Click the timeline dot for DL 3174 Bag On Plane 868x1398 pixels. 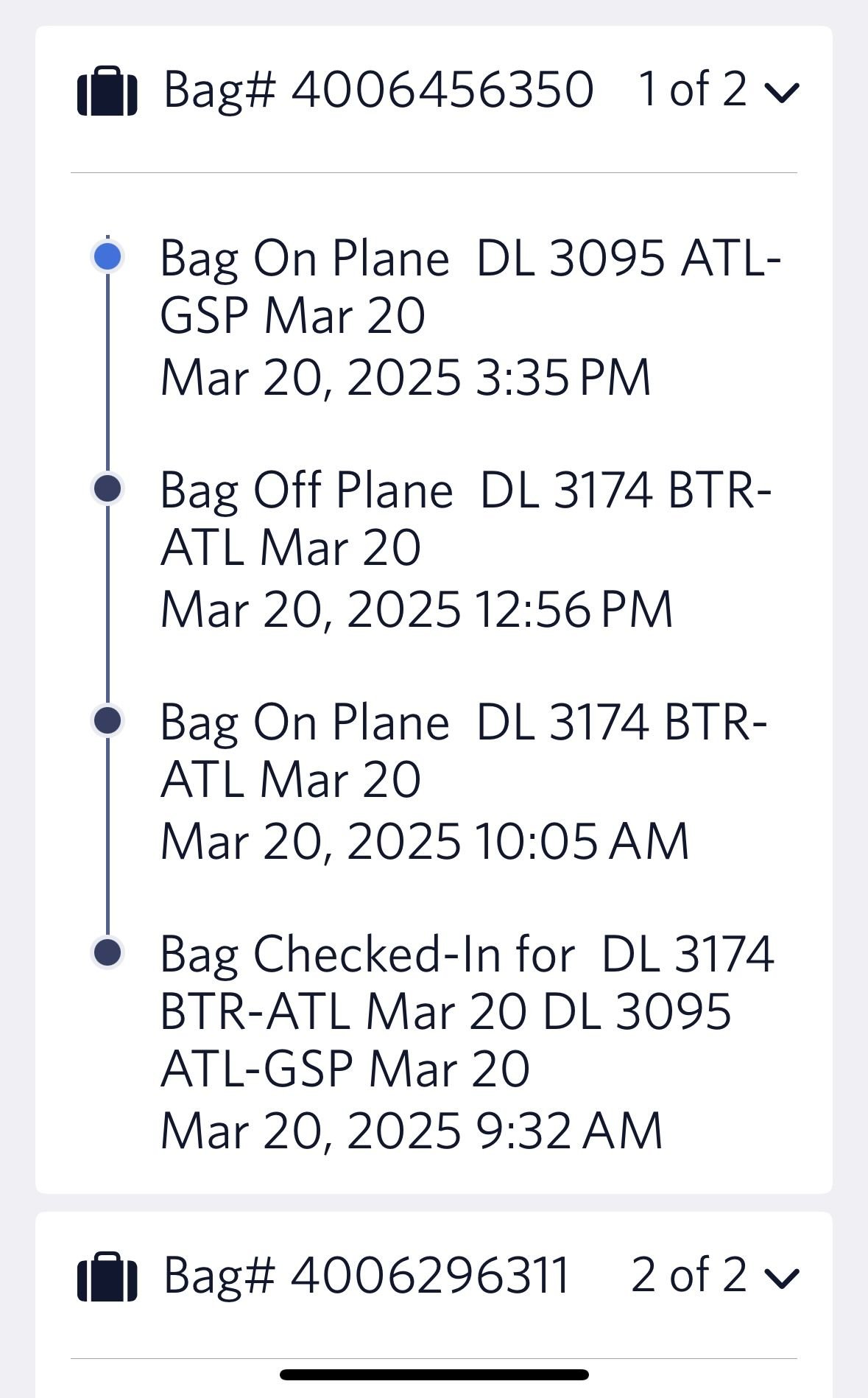point(107,721)
